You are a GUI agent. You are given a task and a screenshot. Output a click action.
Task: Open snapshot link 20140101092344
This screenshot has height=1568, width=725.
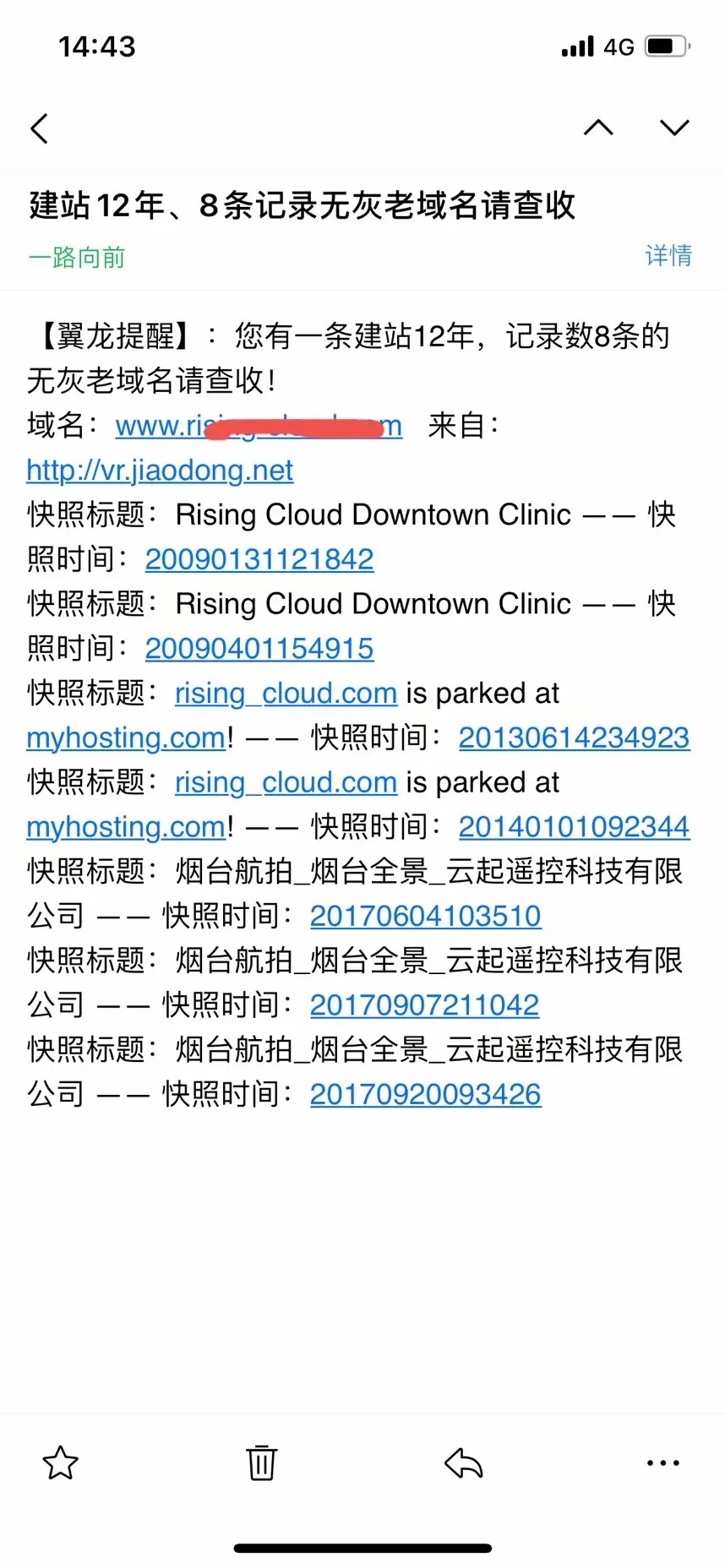(x=575, y=826)
